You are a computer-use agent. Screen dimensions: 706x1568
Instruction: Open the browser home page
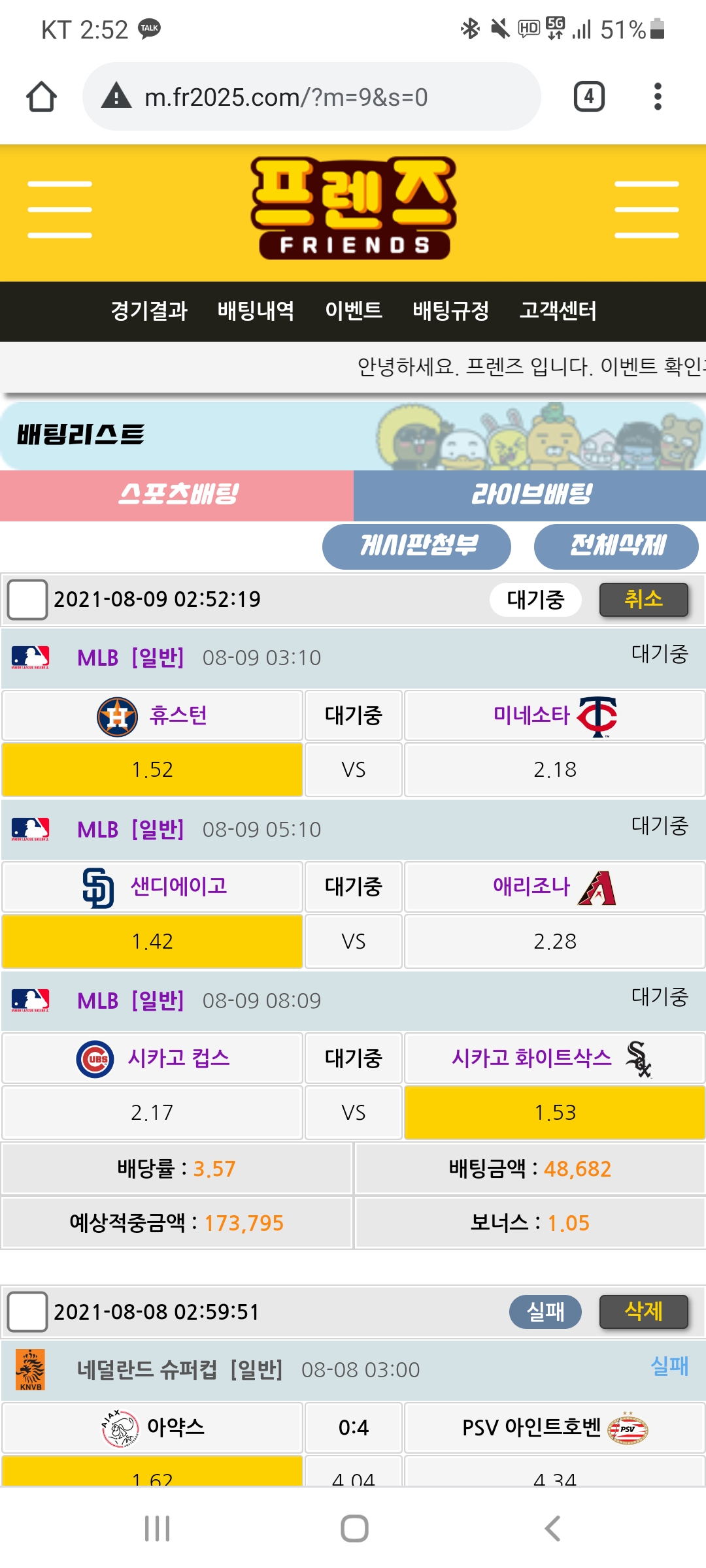(41, 97)
